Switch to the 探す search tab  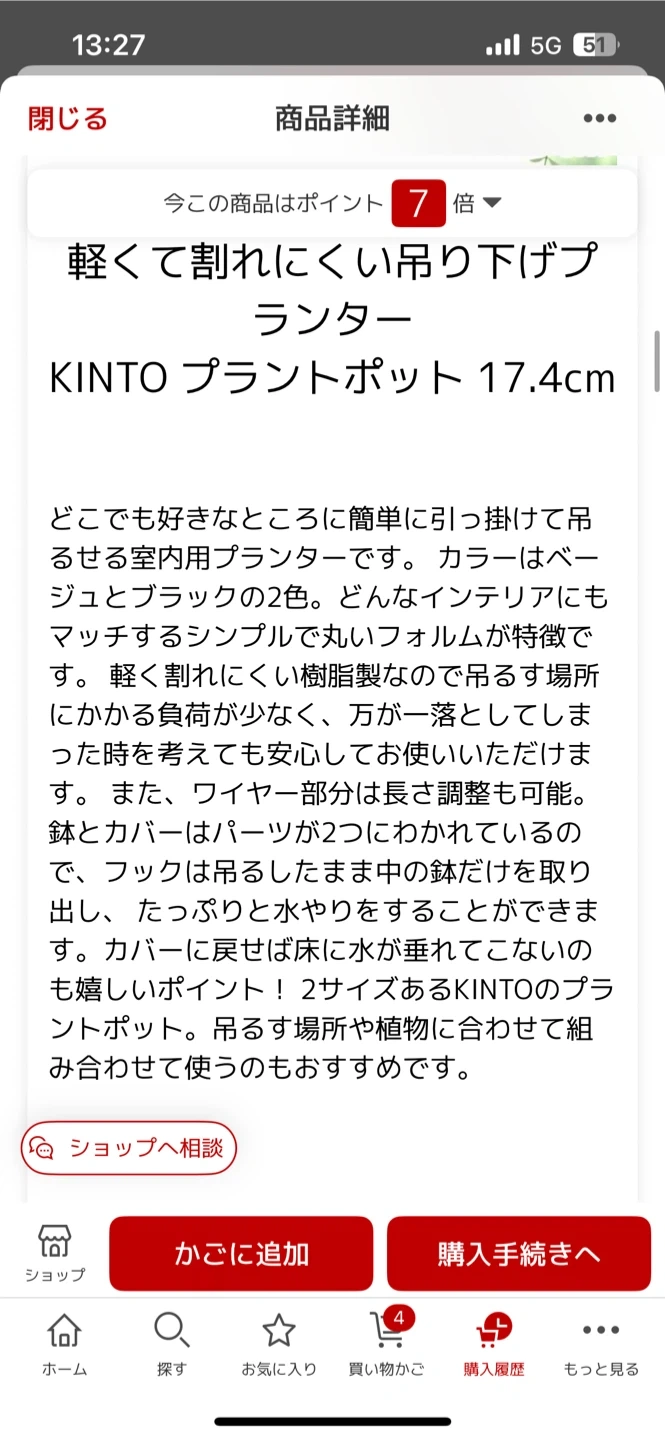171,1345
